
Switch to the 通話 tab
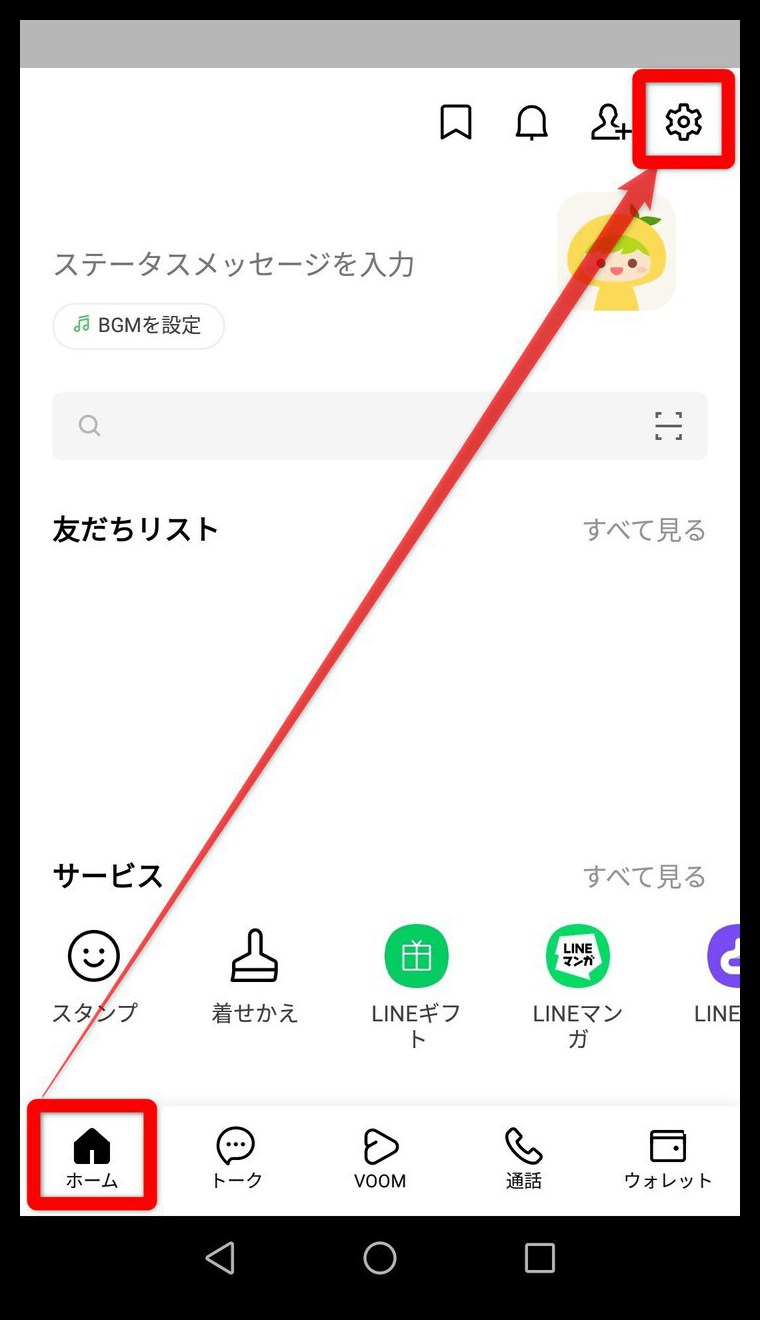click(523, 1158)
